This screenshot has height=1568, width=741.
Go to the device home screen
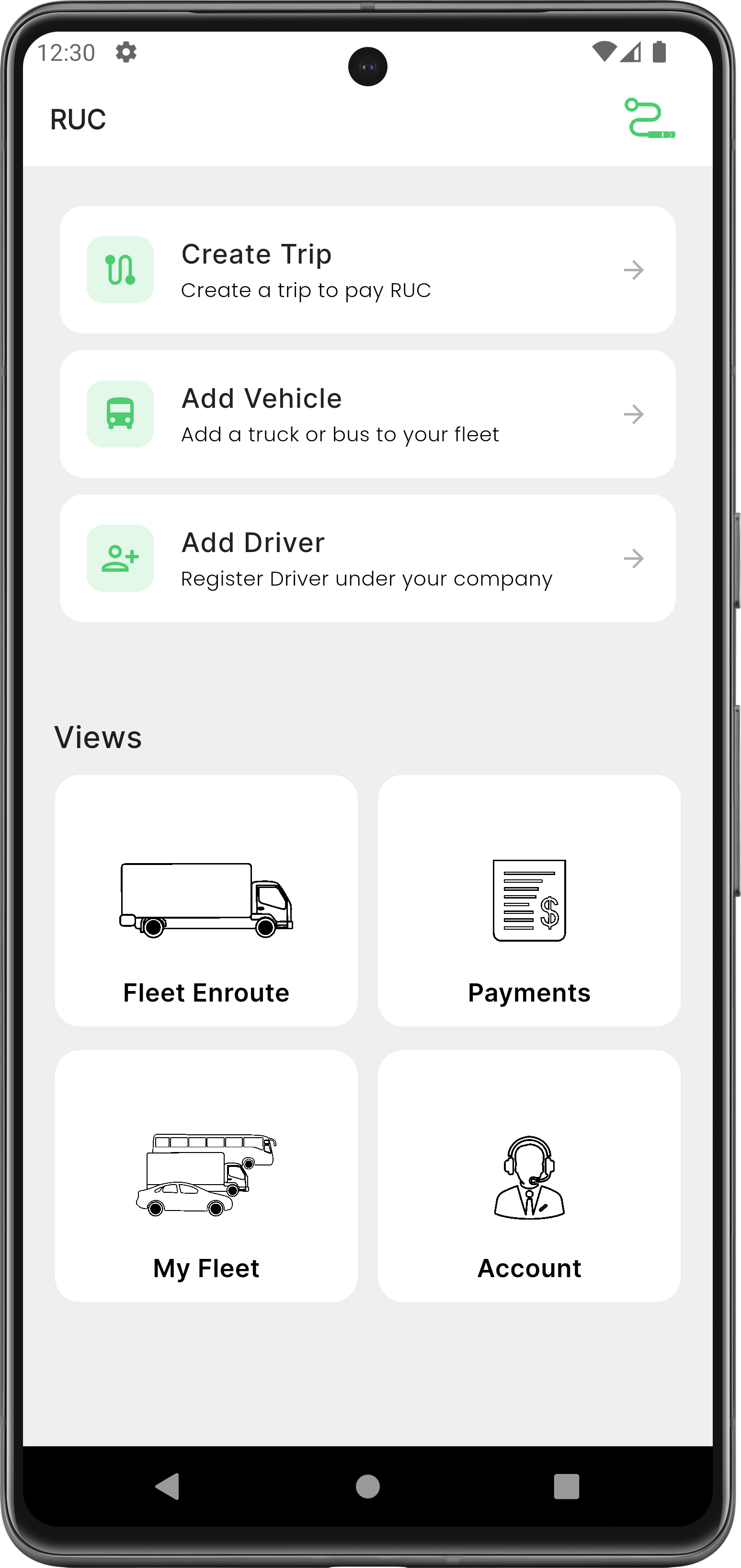point(367,1487)
